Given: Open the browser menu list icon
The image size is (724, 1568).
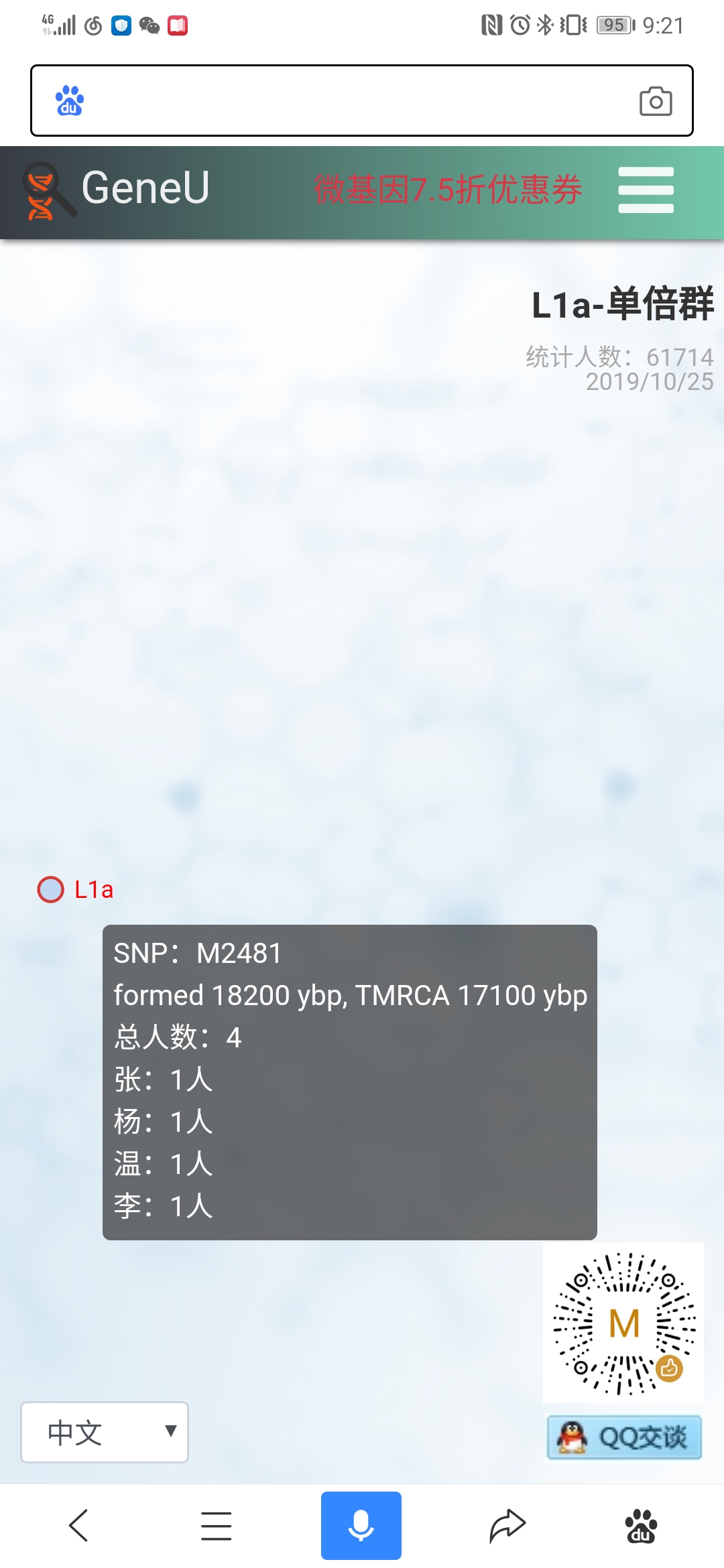Looking at the screenshot, I should [x=217, y=1526].
